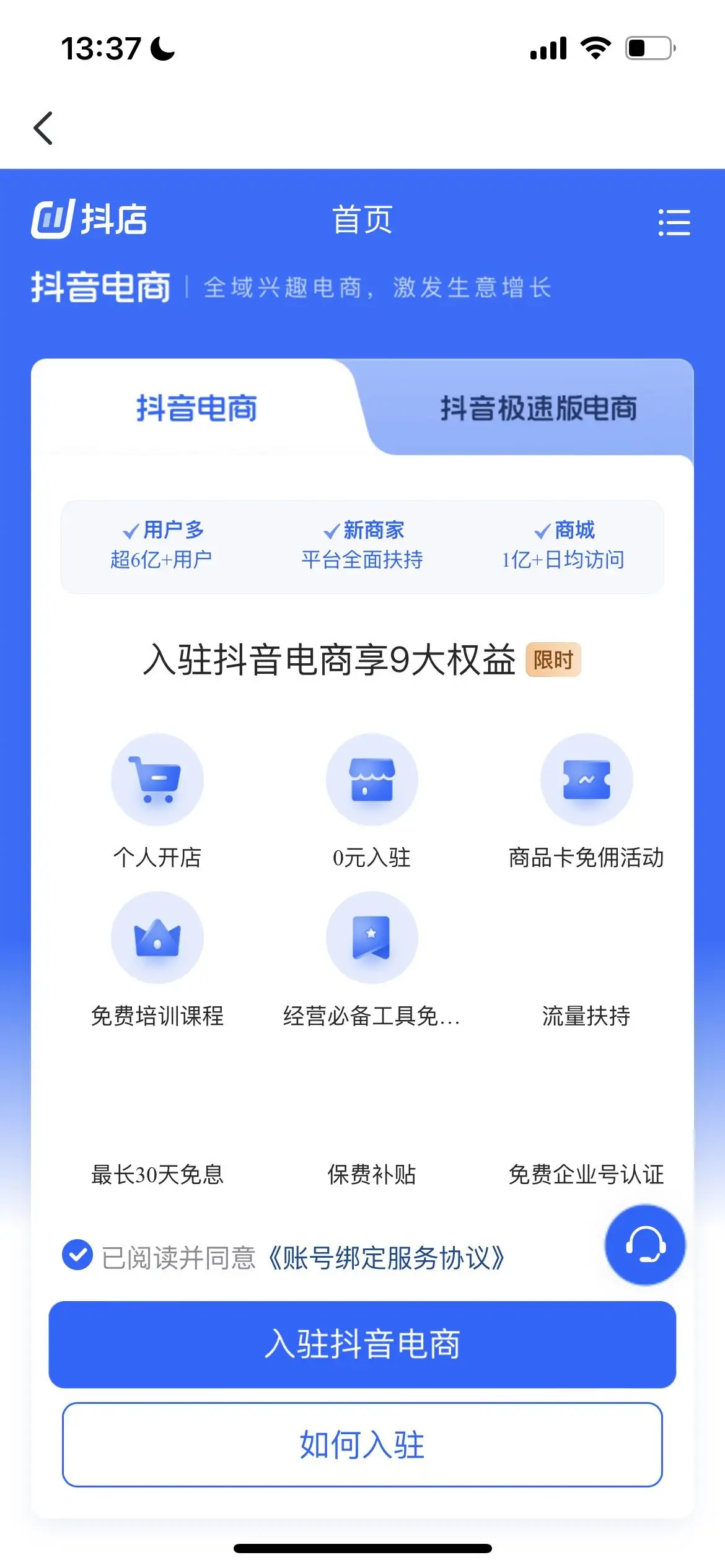The image size is (725, 1568).
Task: Click the 0元入驻 storefront icon
Action: [x=371, y=780]
